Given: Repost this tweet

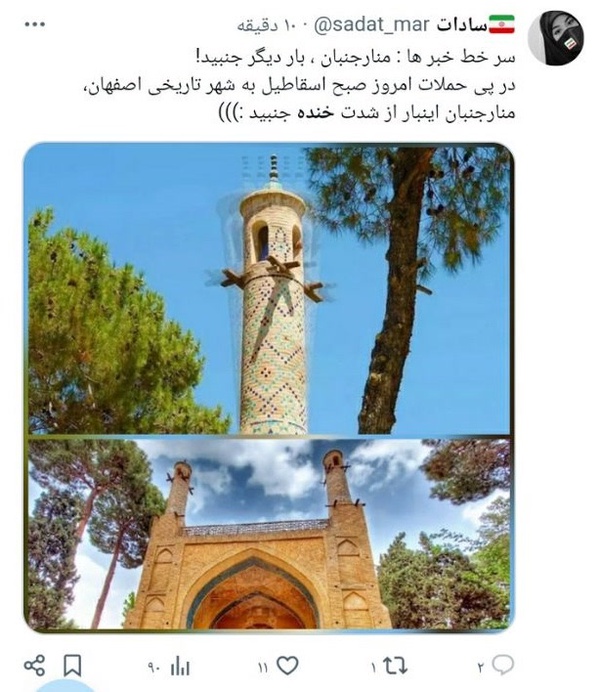Looking at the screenshot, I should pos(395,666).
